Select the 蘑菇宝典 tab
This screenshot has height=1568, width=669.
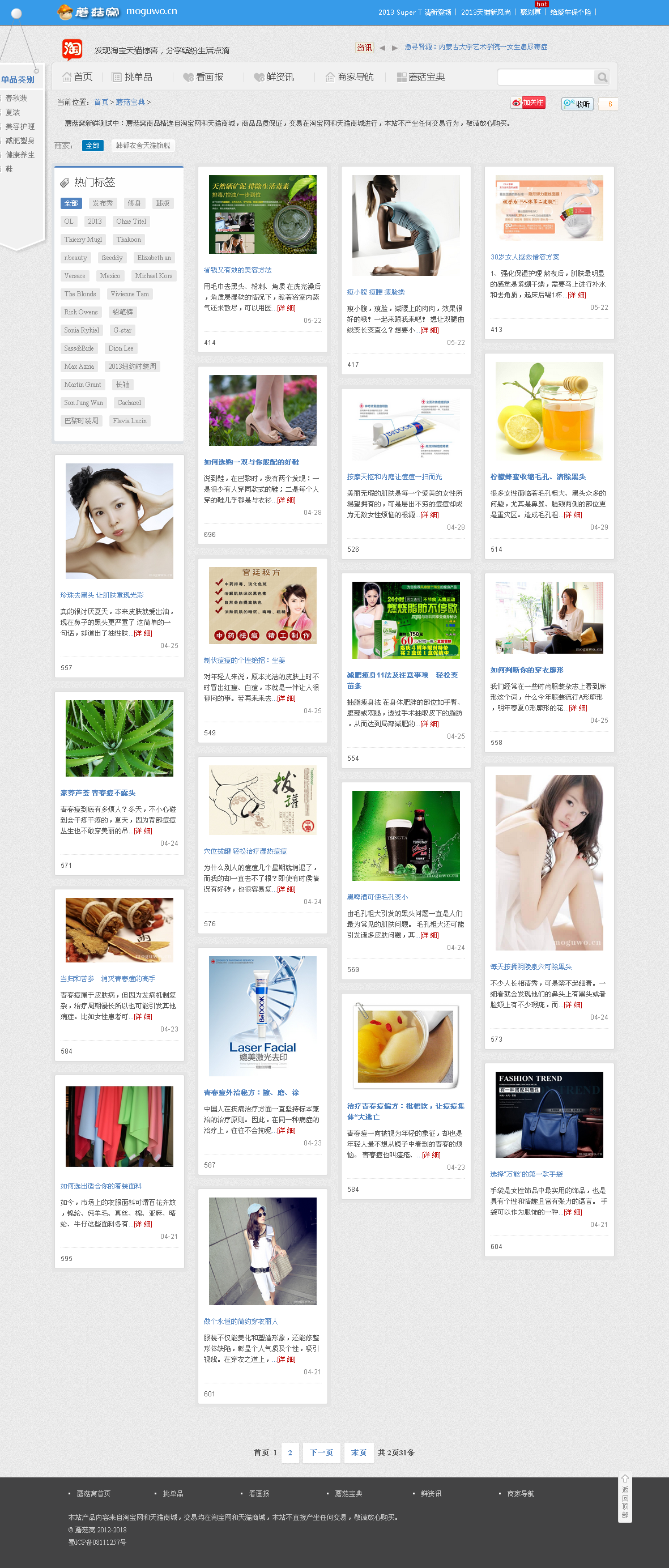coord(421,77)
